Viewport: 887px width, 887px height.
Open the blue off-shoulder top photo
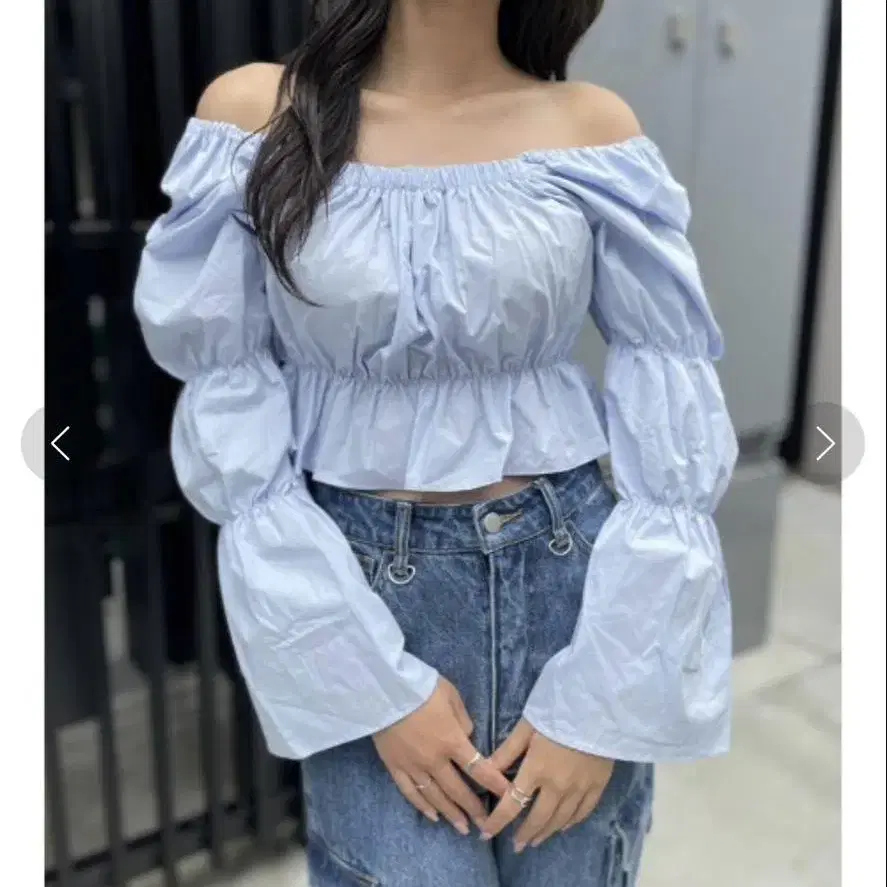(x=443, y=444)
